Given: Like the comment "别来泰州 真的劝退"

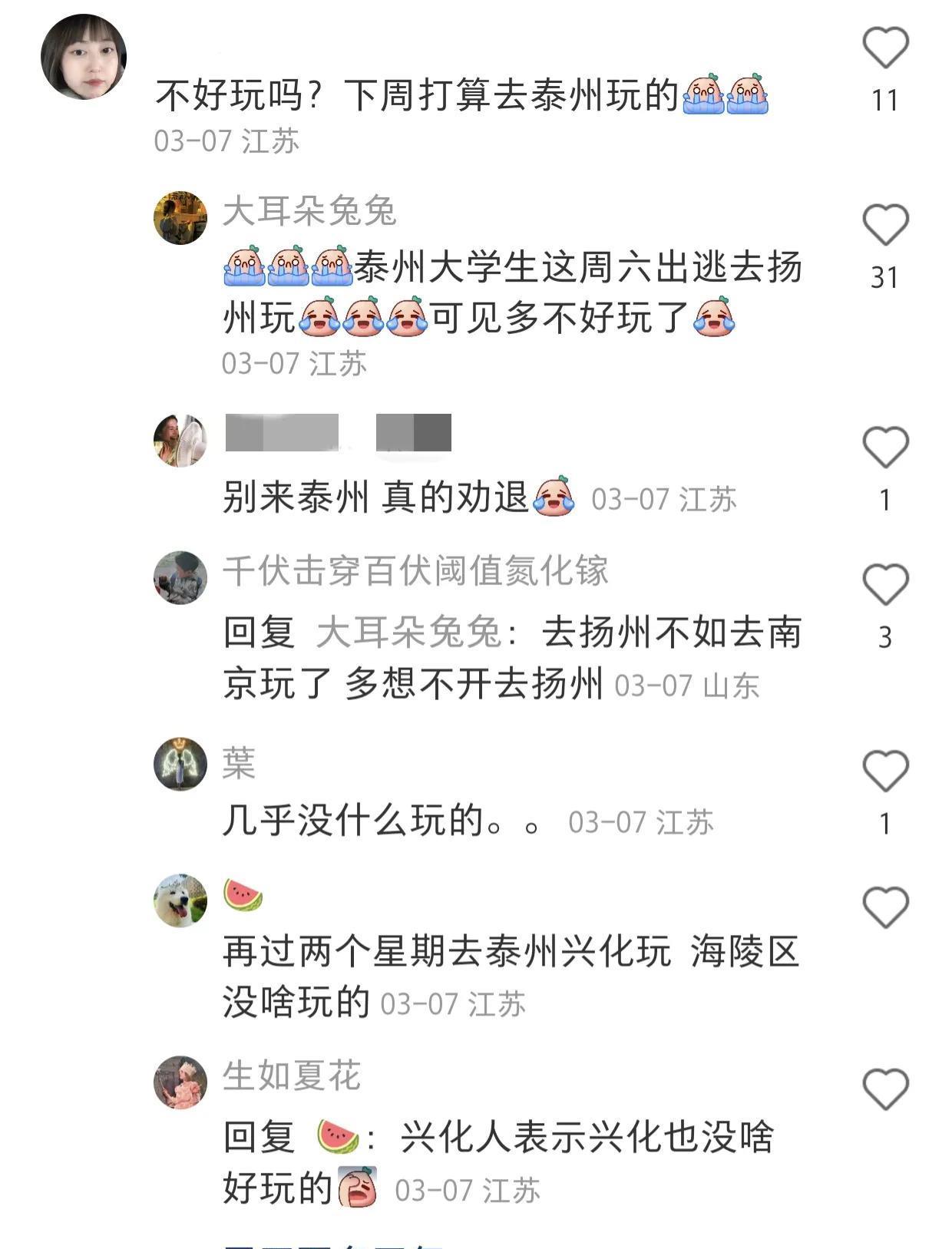Looking at the screenshot, I should [885, 447].
